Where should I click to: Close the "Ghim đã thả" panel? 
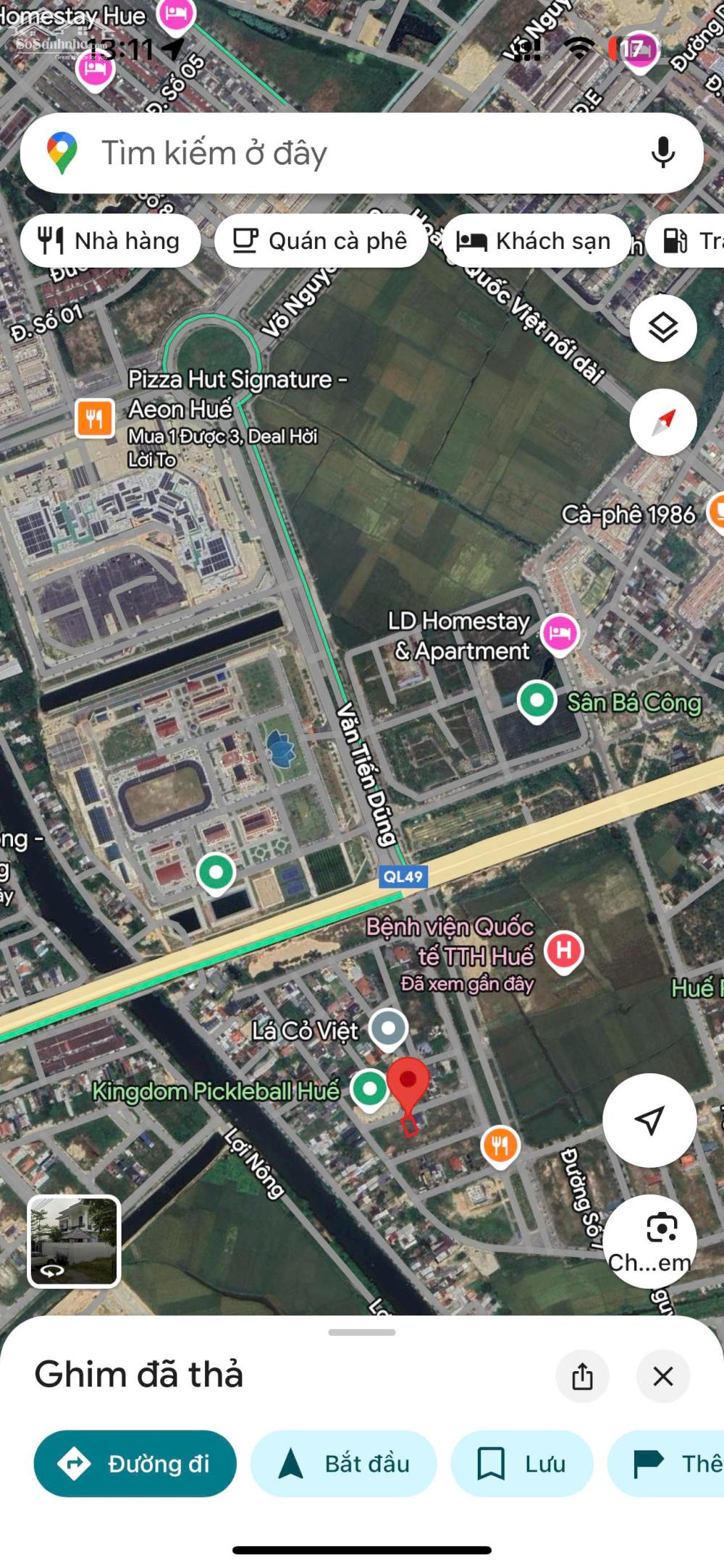pos(662,1376)
